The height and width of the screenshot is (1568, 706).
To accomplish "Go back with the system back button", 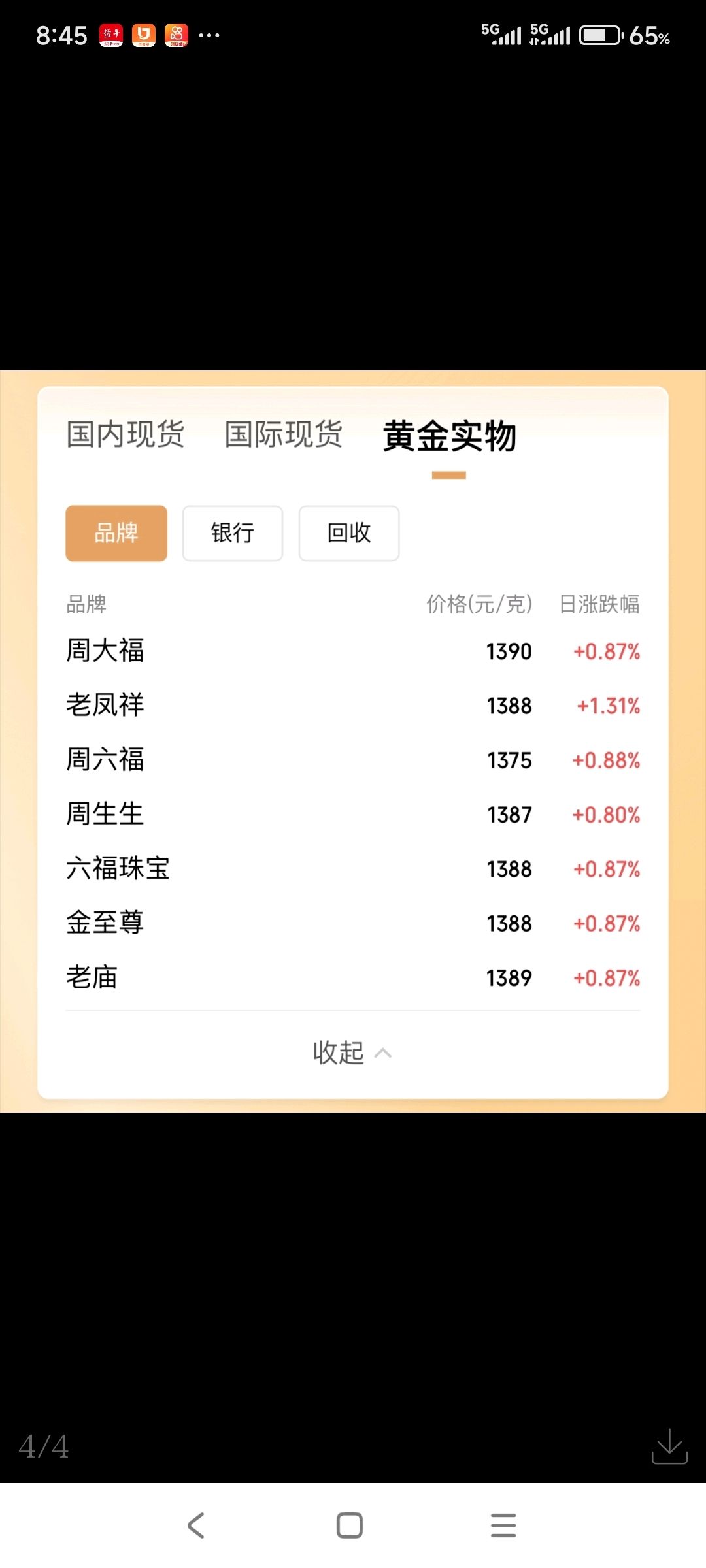I will [196, 1526].
